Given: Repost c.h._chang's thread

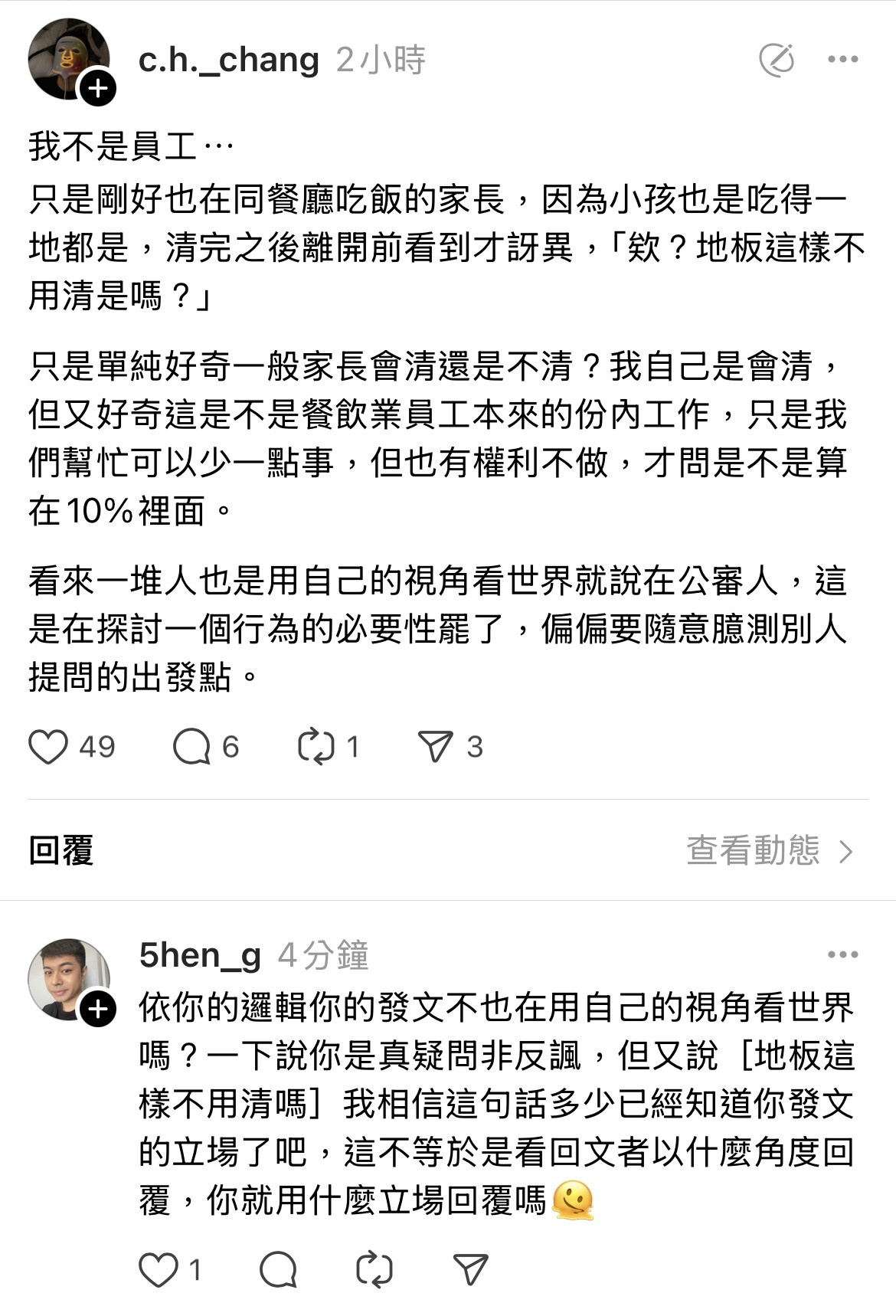Looking at the screenshot, I should pos(316,747).
